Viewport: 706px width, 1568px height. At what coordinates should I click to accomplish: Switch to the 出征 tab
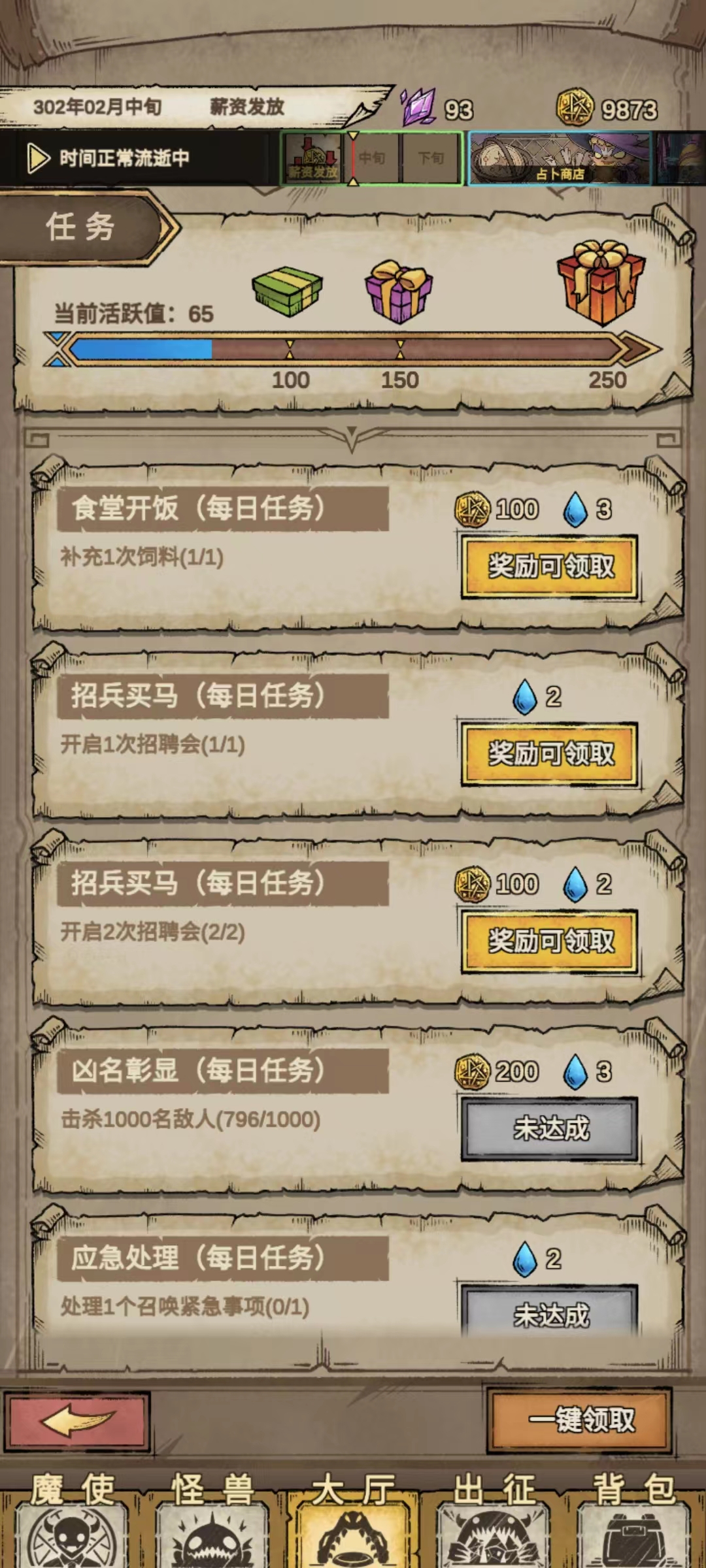pyautogui.click(x=494, y=1522)
